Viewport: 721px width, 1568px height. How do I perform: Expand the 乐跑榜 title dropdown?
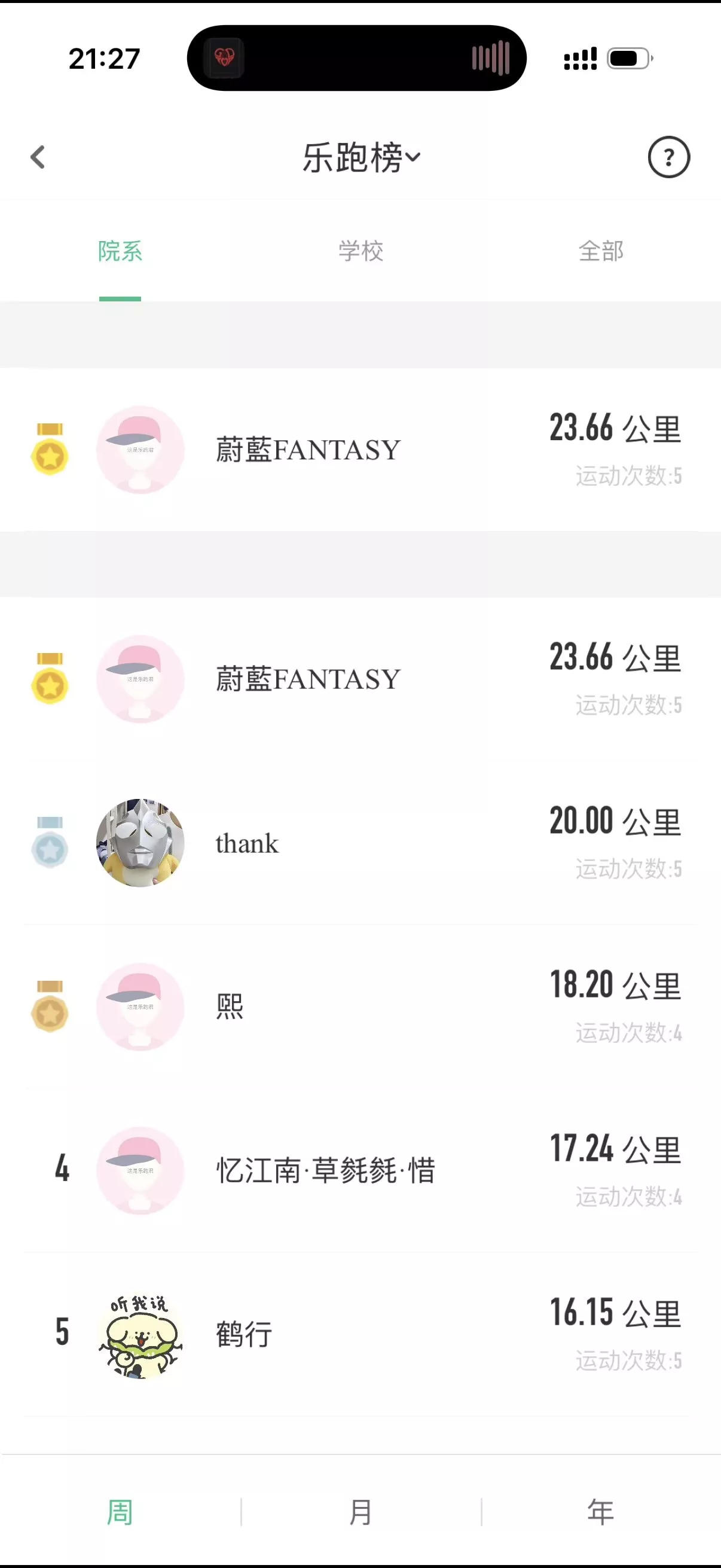point(361,158)
